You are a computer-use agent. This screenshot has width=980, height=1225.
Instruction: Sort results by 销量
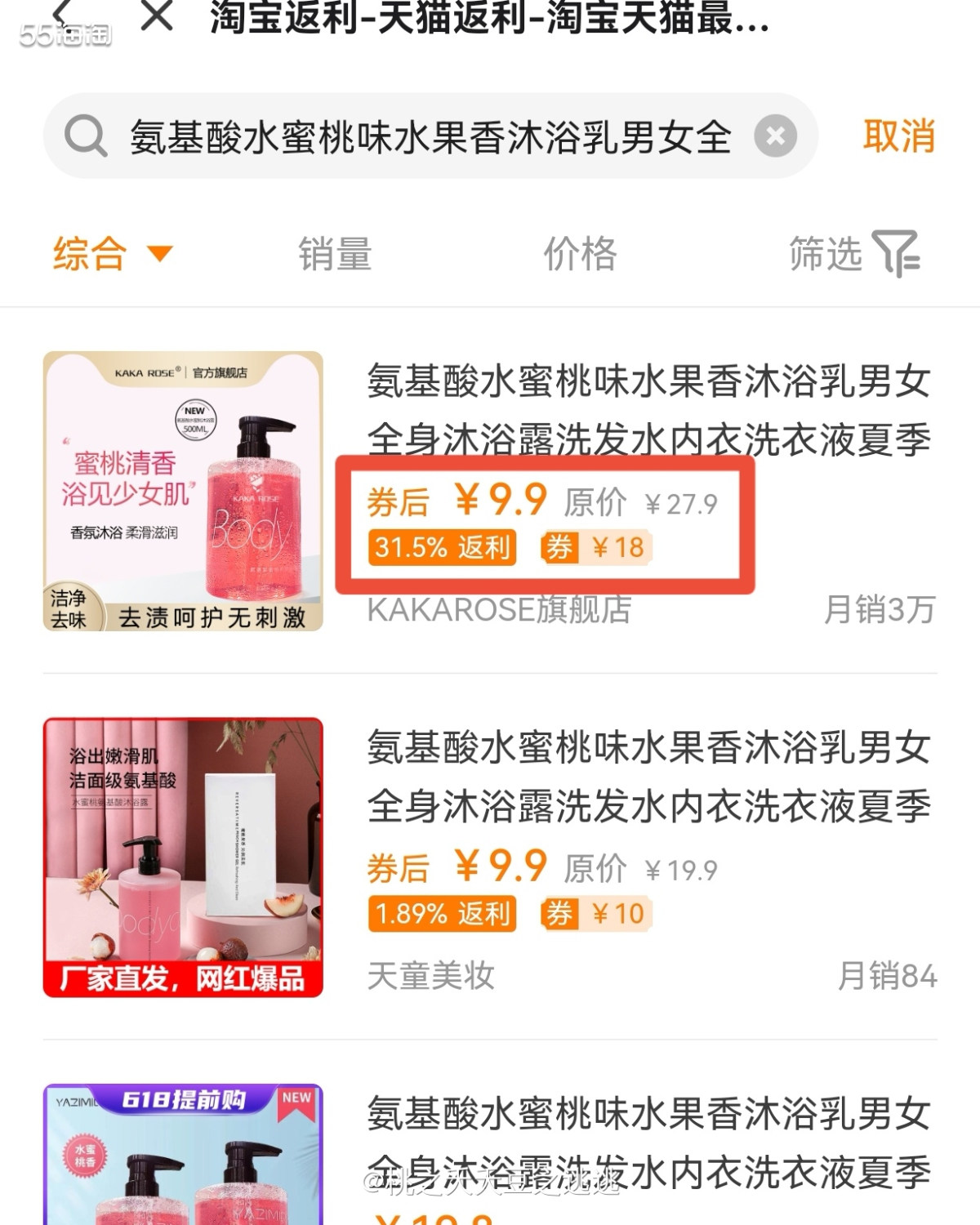click(335, 253)
